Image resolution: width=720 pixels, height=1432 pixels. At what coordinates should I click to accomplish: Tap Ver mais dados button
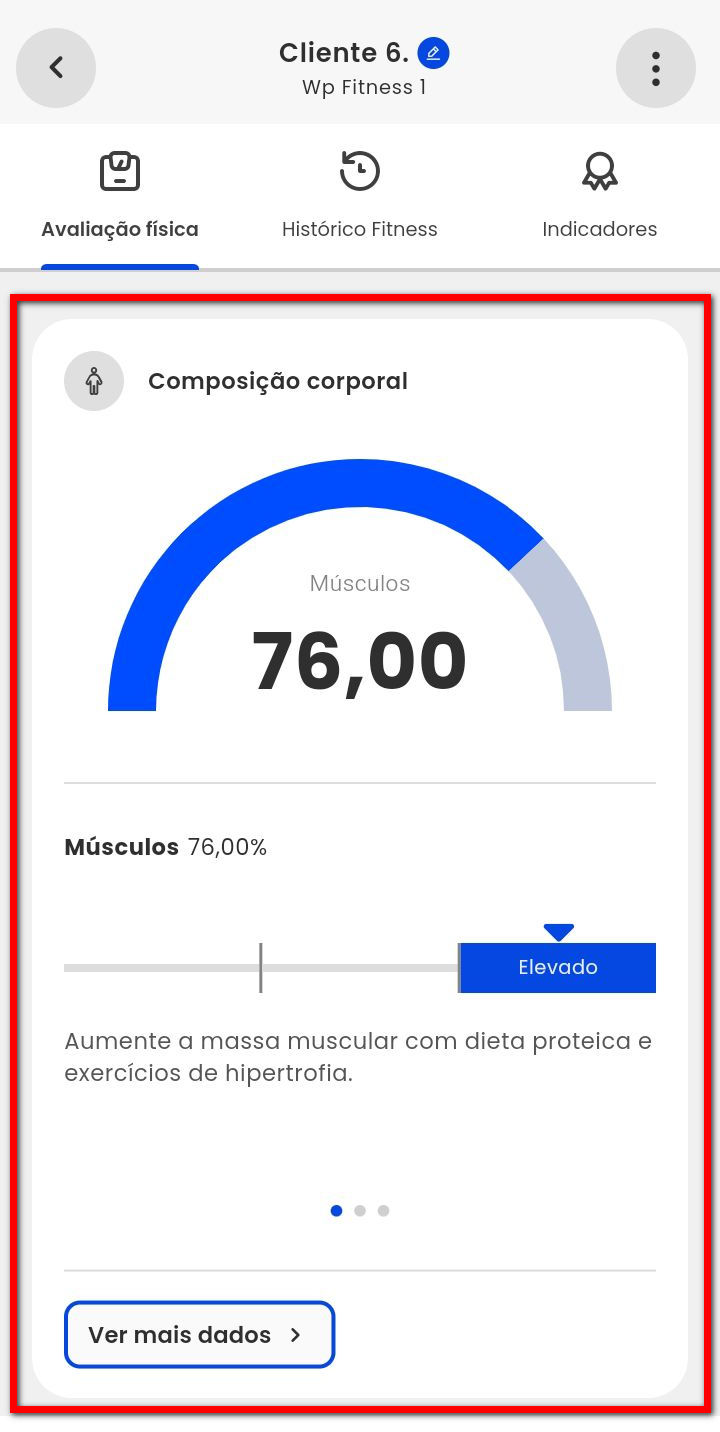pos(199,1334)
